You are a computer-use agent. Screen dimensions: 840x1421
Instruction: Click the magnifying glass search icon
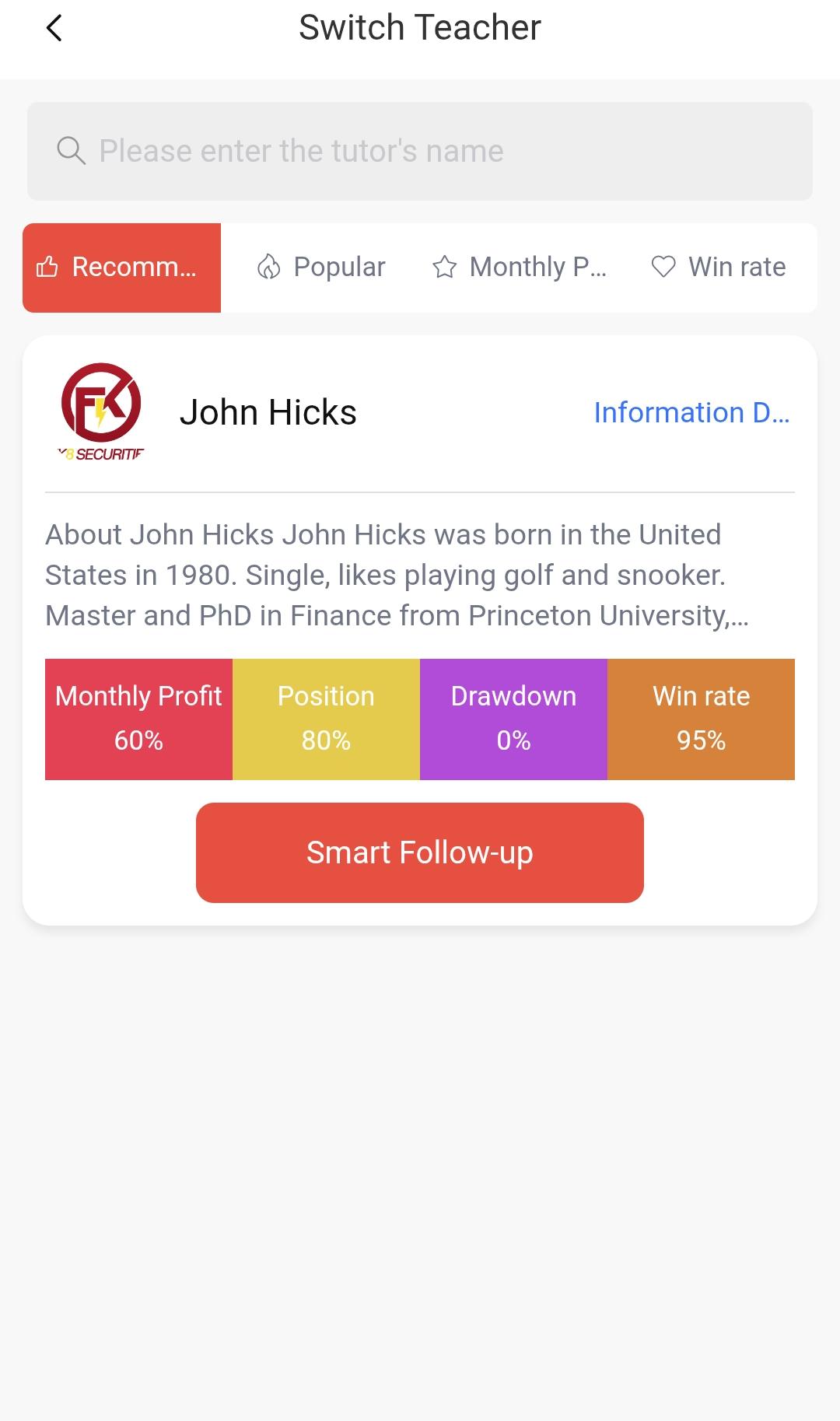pos(71,150)
